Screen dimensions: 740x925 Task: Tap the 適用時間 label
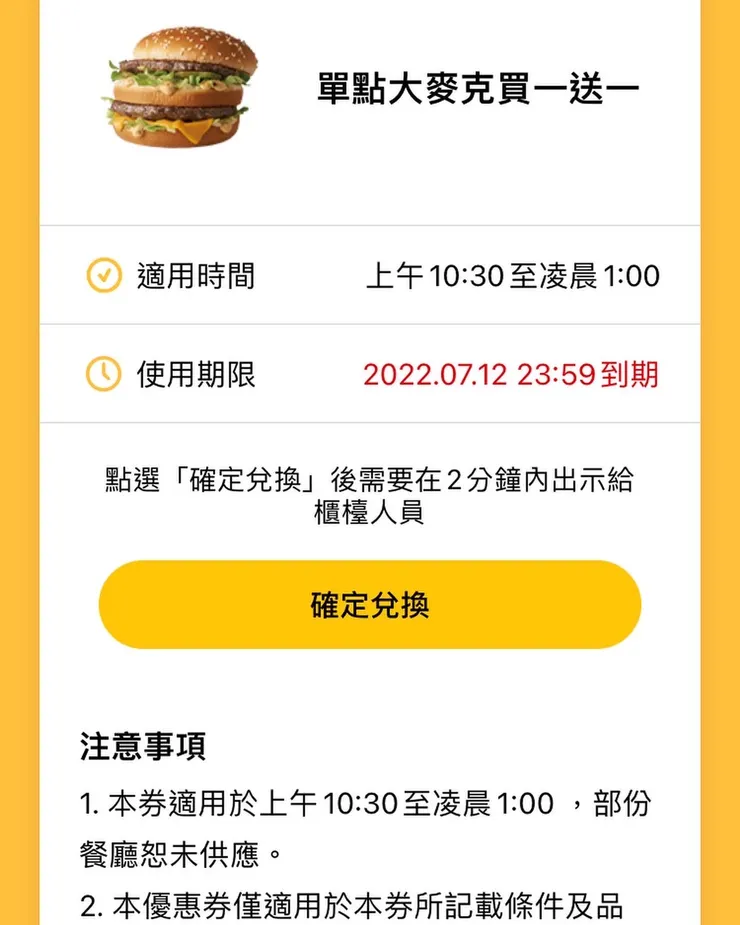click(195, 276)
